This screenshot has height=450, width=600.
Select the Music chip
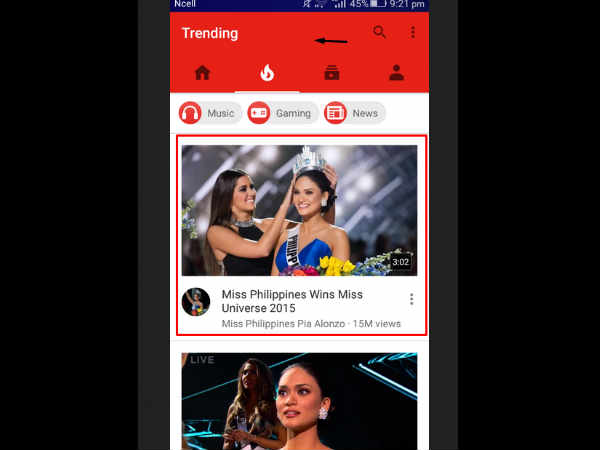[209, 113]
